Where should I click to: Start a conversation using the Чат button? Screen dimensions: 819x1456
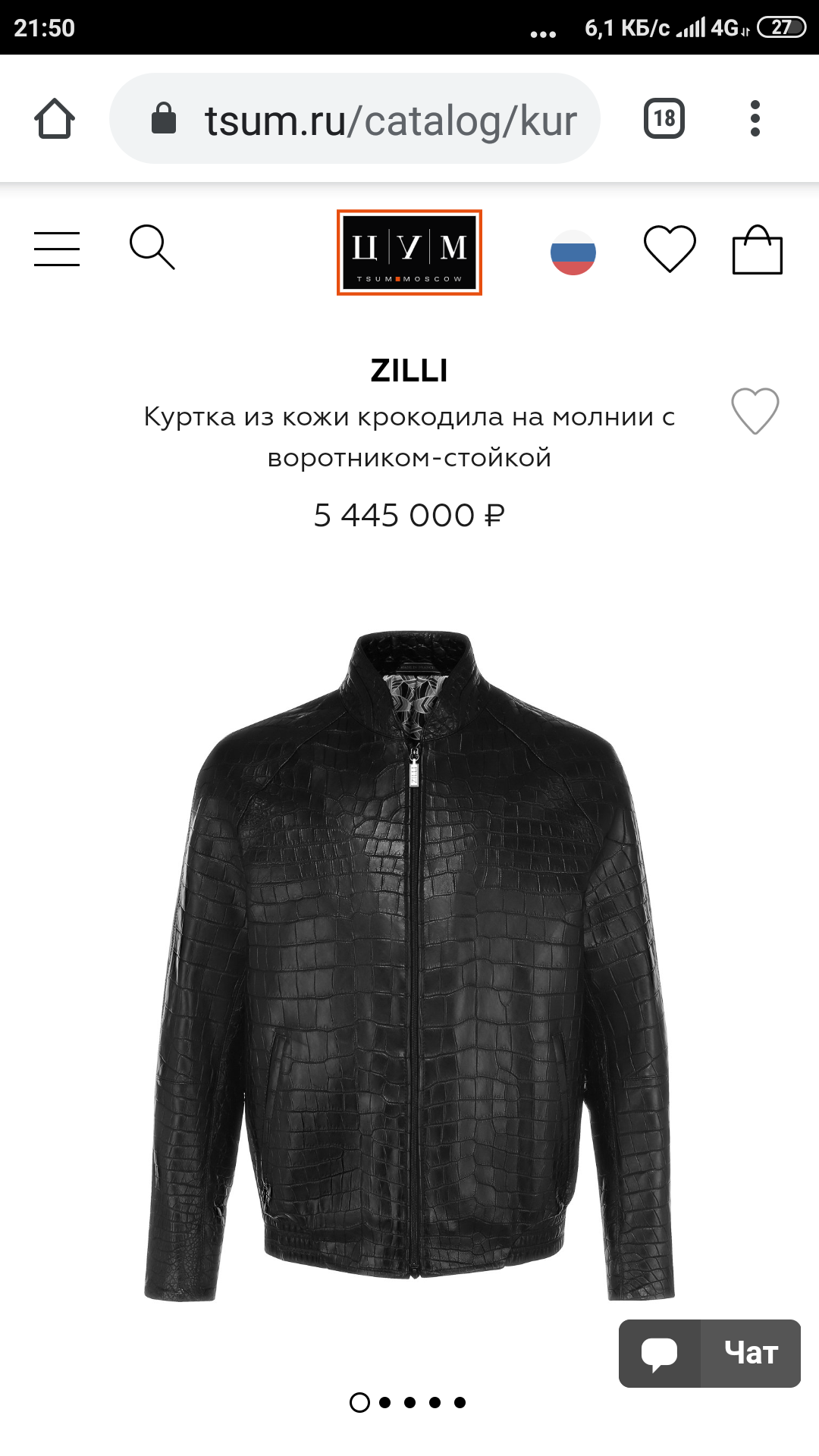click(x=710, y=1354)
